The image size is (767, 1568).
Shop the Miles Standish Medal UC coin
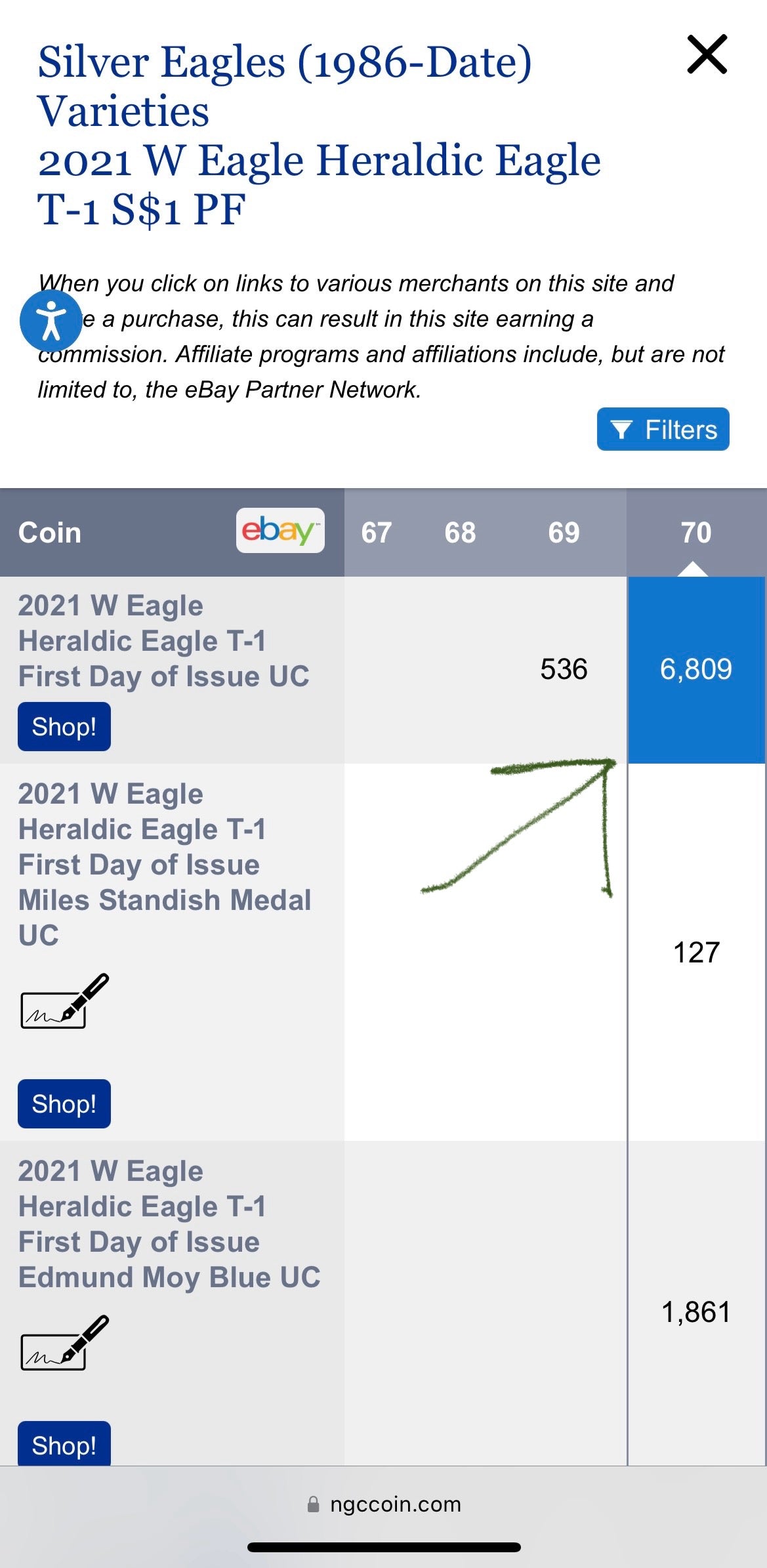pyautogui.click(x=63, y=1103)
